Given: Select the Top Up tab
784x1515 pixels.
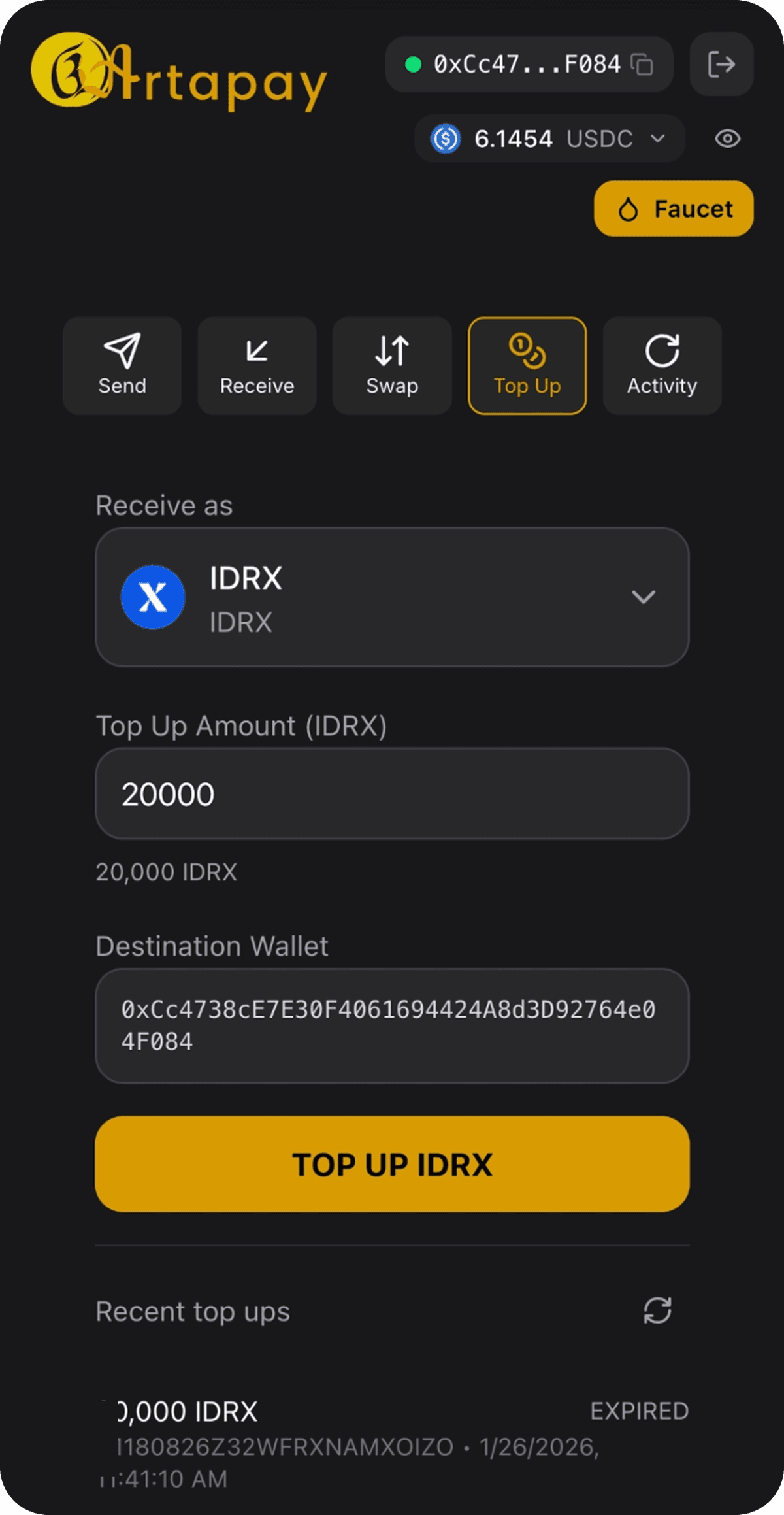Looking at the screenshot, I should coord(527,366).
